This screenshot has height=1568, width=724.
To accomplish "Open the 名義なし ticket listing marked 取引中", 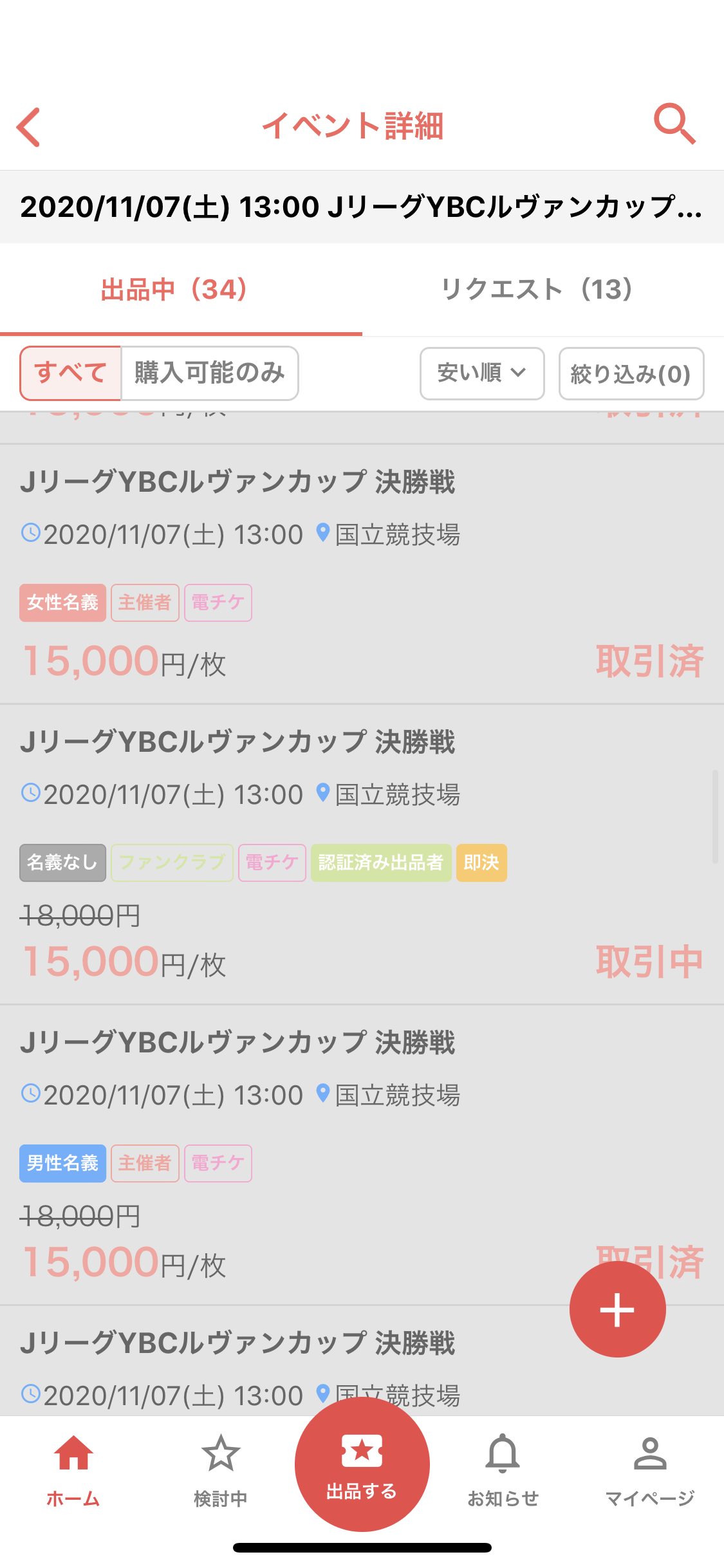I will pyautogui.click(x=362, y=854).
